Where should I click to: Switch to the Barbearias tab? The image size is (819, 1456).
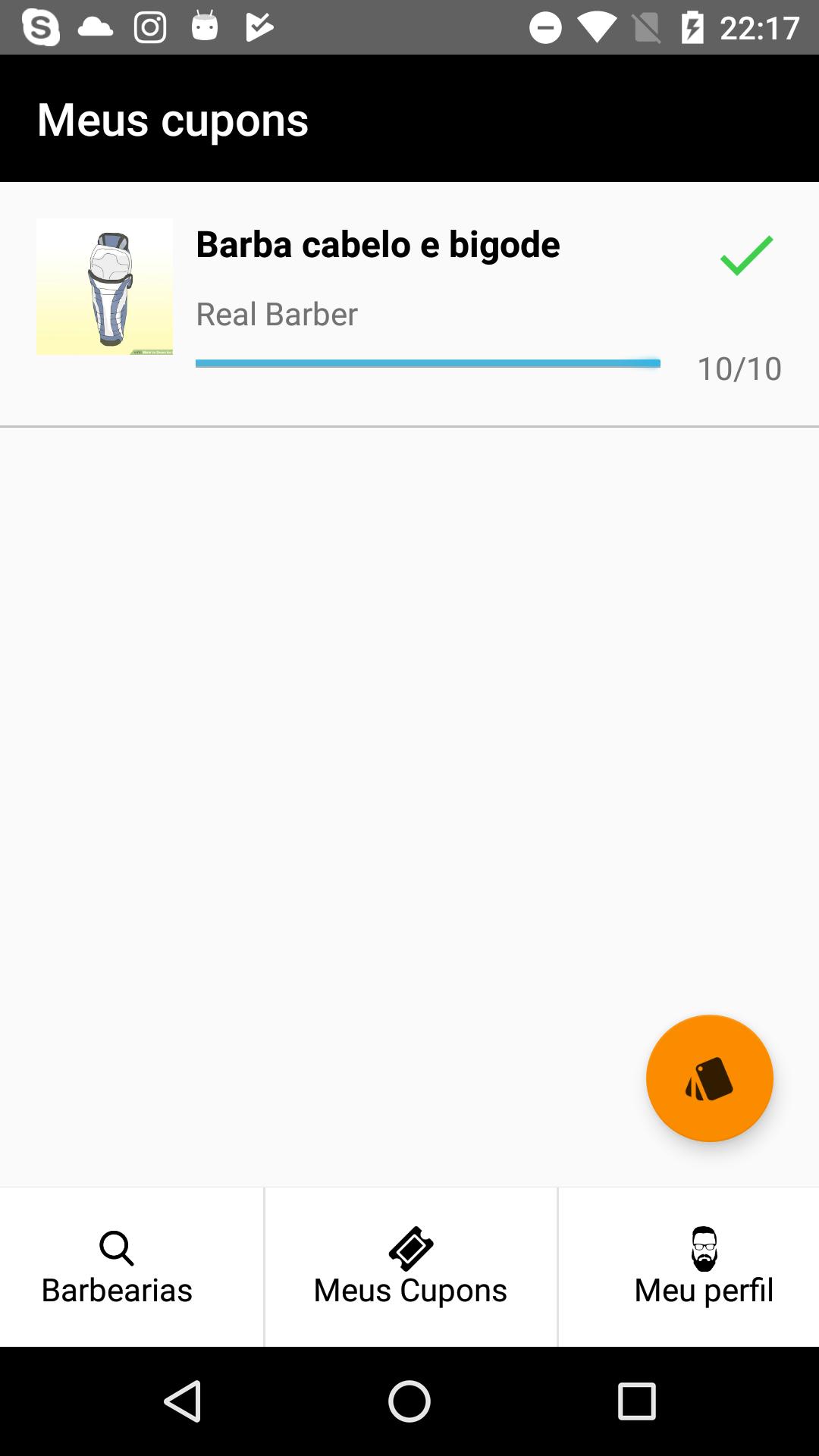click(x=117, y=1266)
